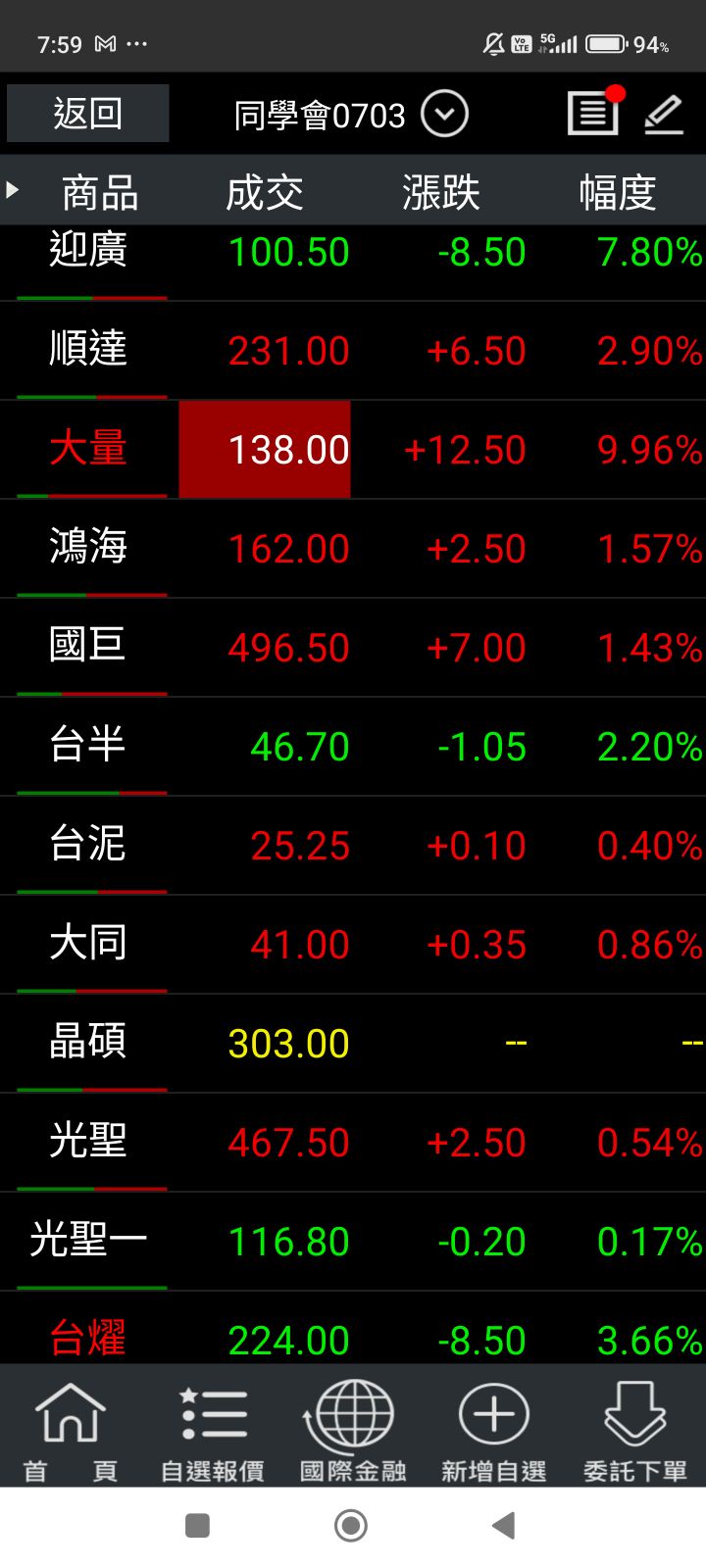Open the 順達 stock row
The width and height of the screenshot is (706, 1568).
pyautogui.click(x=353, y=350)
